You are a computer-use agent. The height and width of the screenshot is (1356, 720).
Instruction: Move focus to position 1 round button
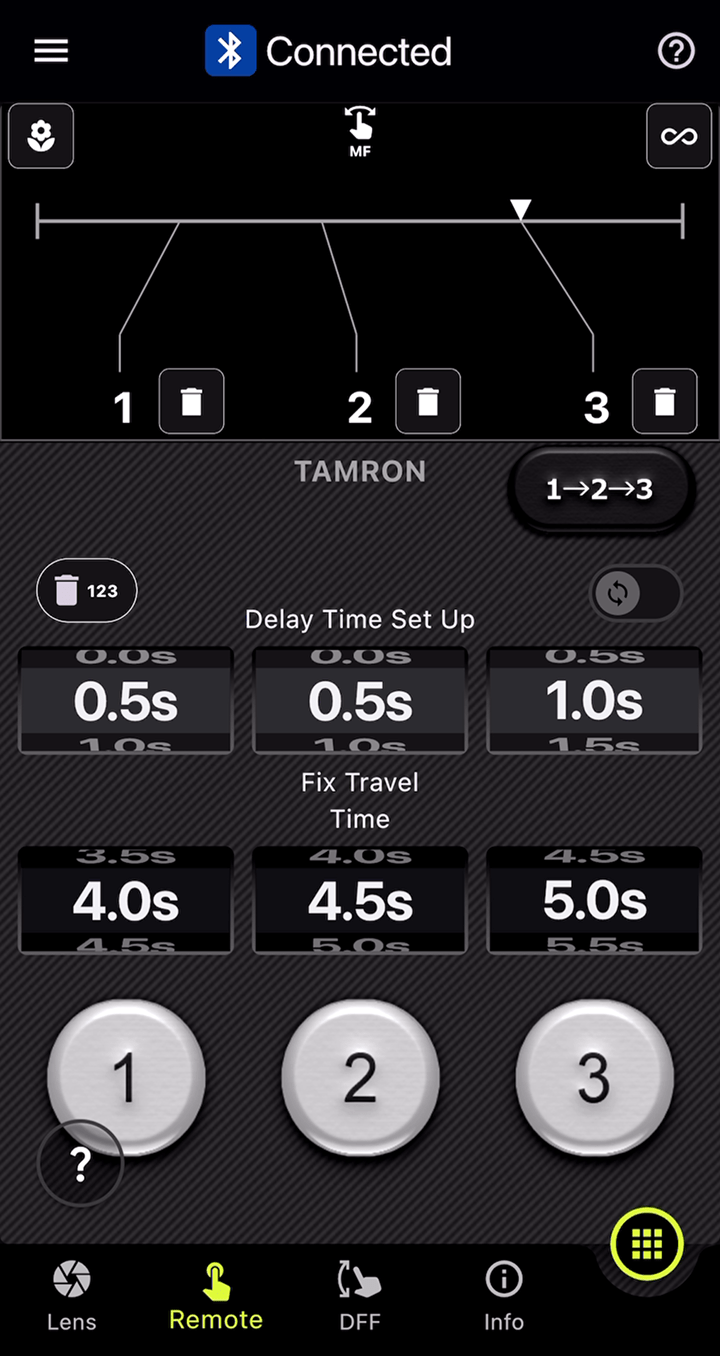click(126, 1077)
